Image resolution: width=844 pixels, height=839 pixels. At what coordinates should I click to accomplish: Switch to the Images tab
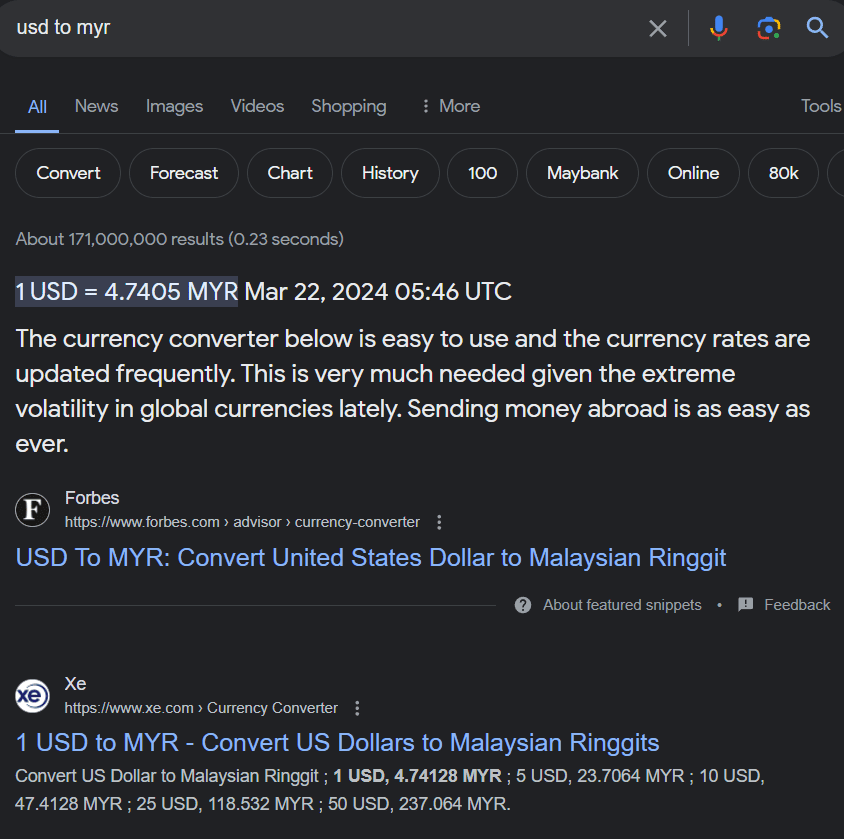click(x=174, y=106)
